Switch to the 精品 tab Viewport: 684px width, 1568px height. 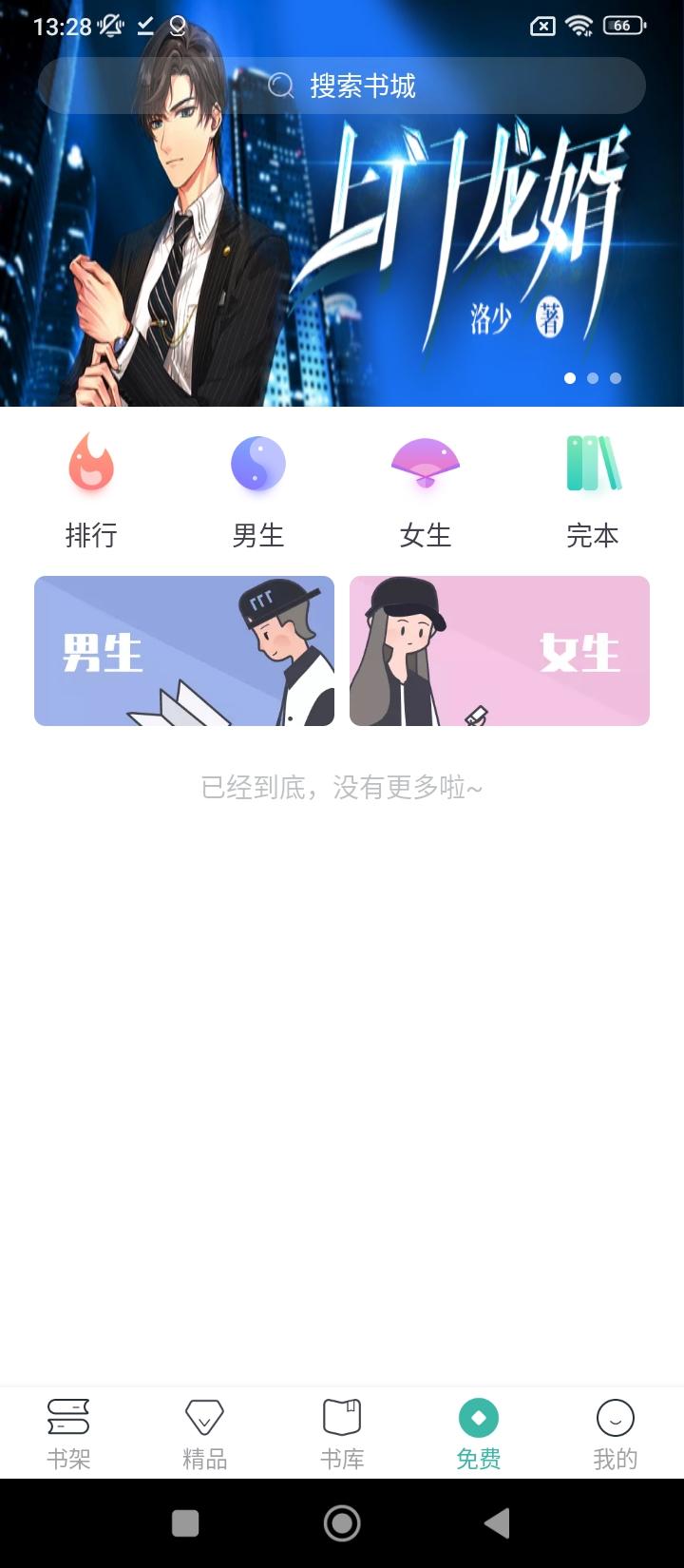[x=205, y=1433]
